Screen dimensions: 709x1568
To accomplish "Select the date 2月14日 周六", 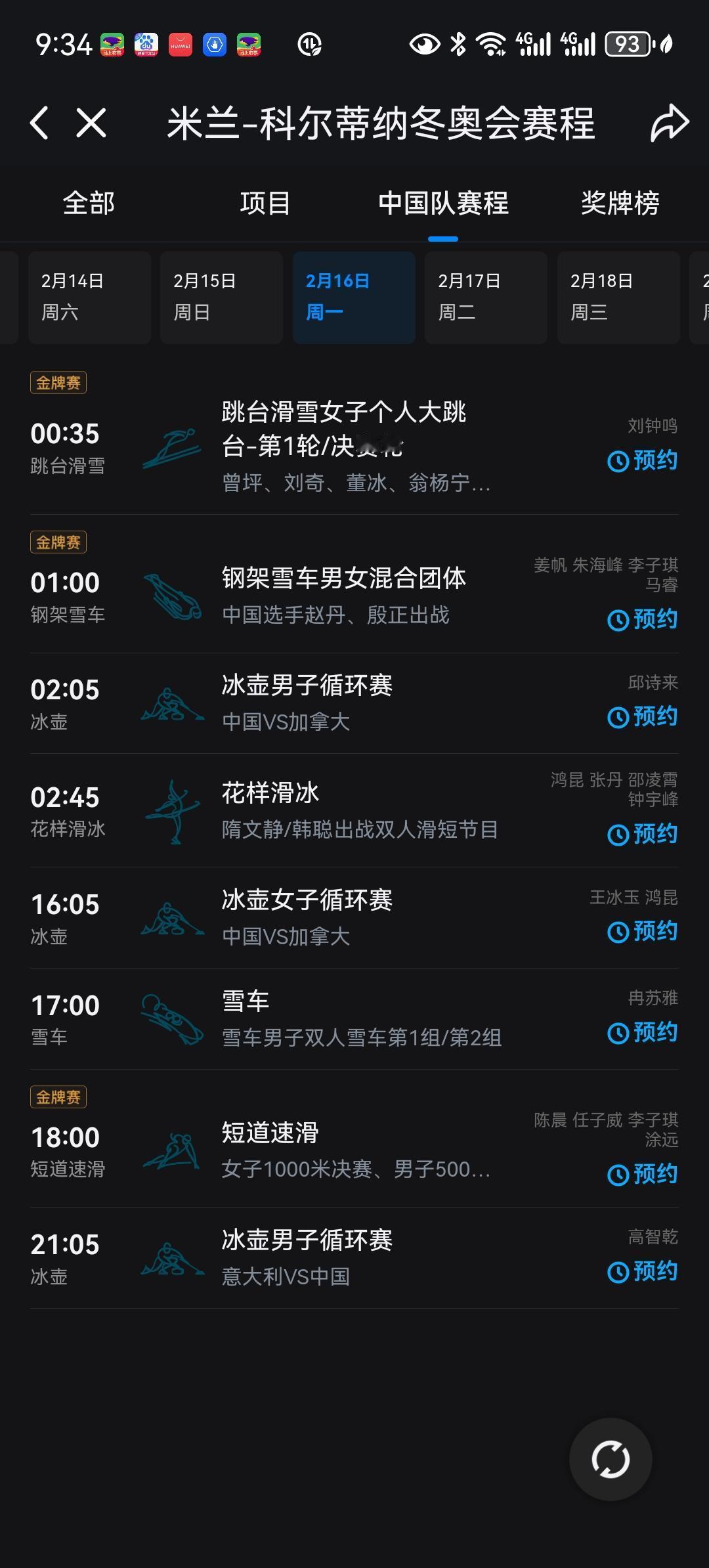I will pos(89,297).
